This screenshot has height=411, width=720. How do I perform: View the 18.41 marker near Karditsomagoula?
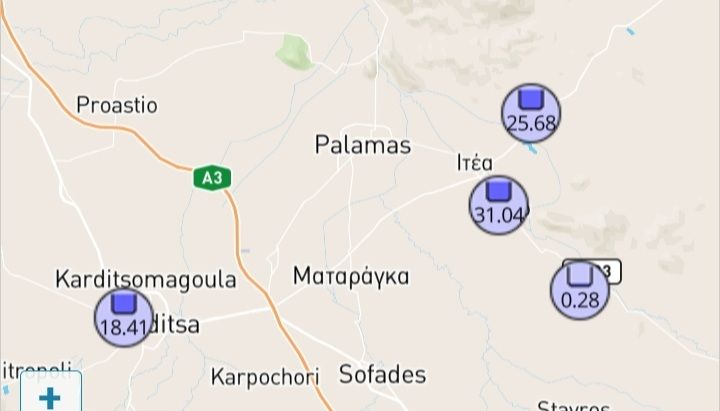point(124,316)
